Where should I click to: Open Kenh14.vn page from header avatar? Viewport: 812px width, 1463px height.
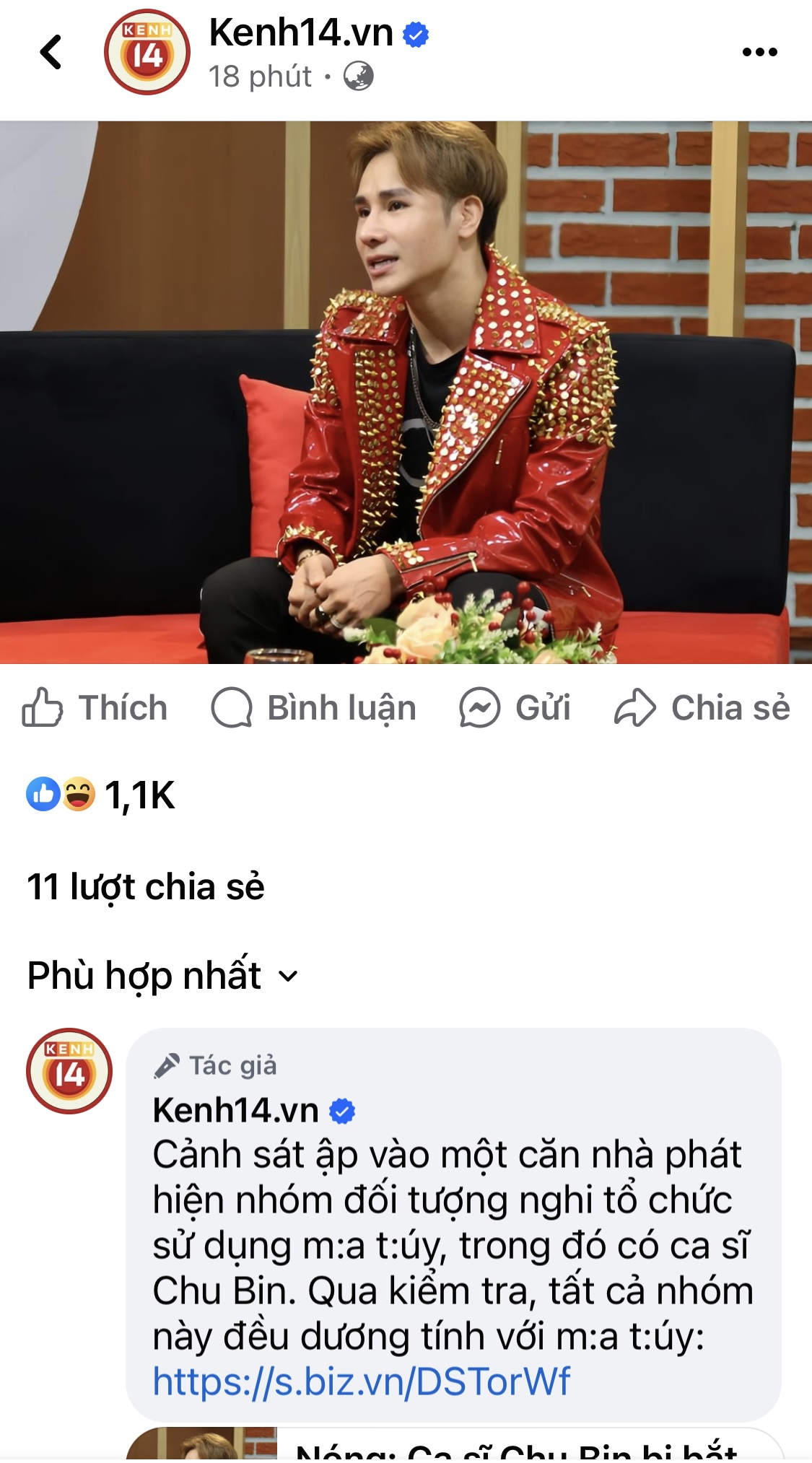tap(147, 52)
